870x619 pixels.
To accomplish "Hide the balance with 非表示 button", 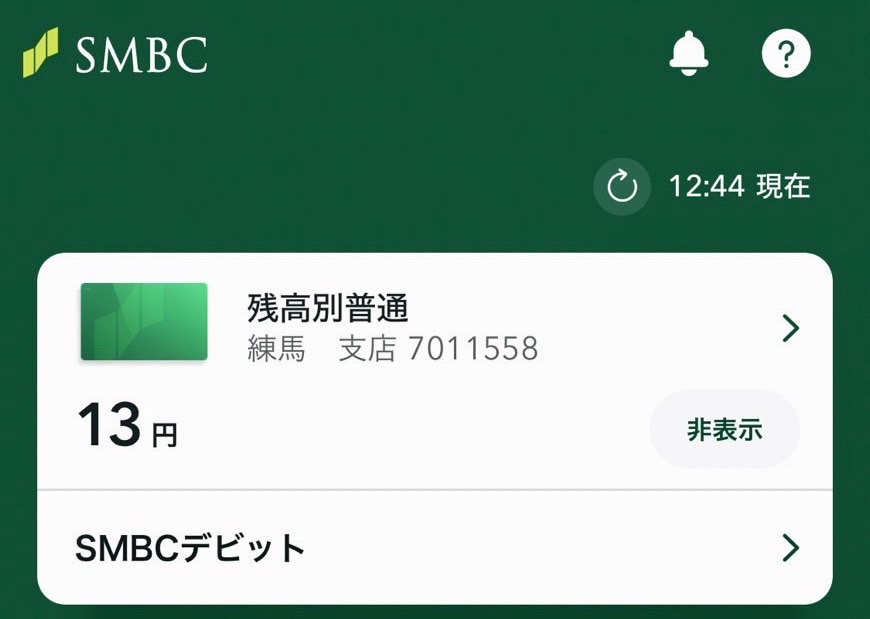I will [724, 430].
